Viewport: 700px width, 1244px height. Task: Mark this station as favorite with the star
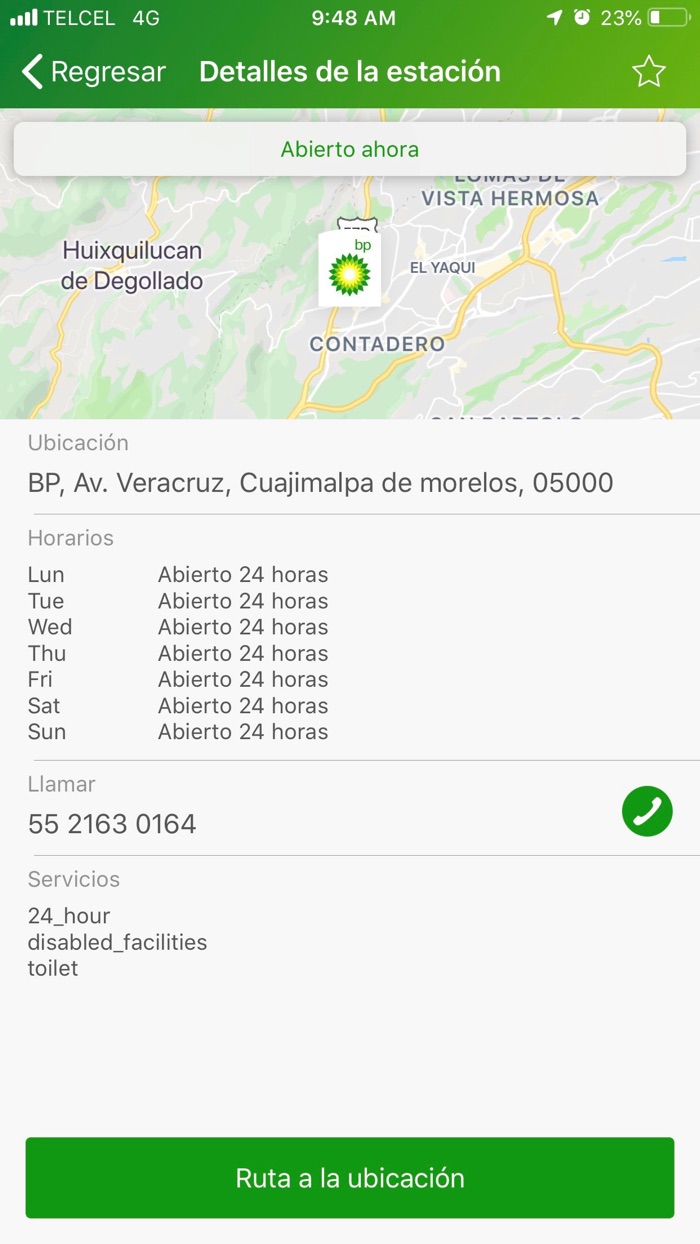[x=649, y=72]
